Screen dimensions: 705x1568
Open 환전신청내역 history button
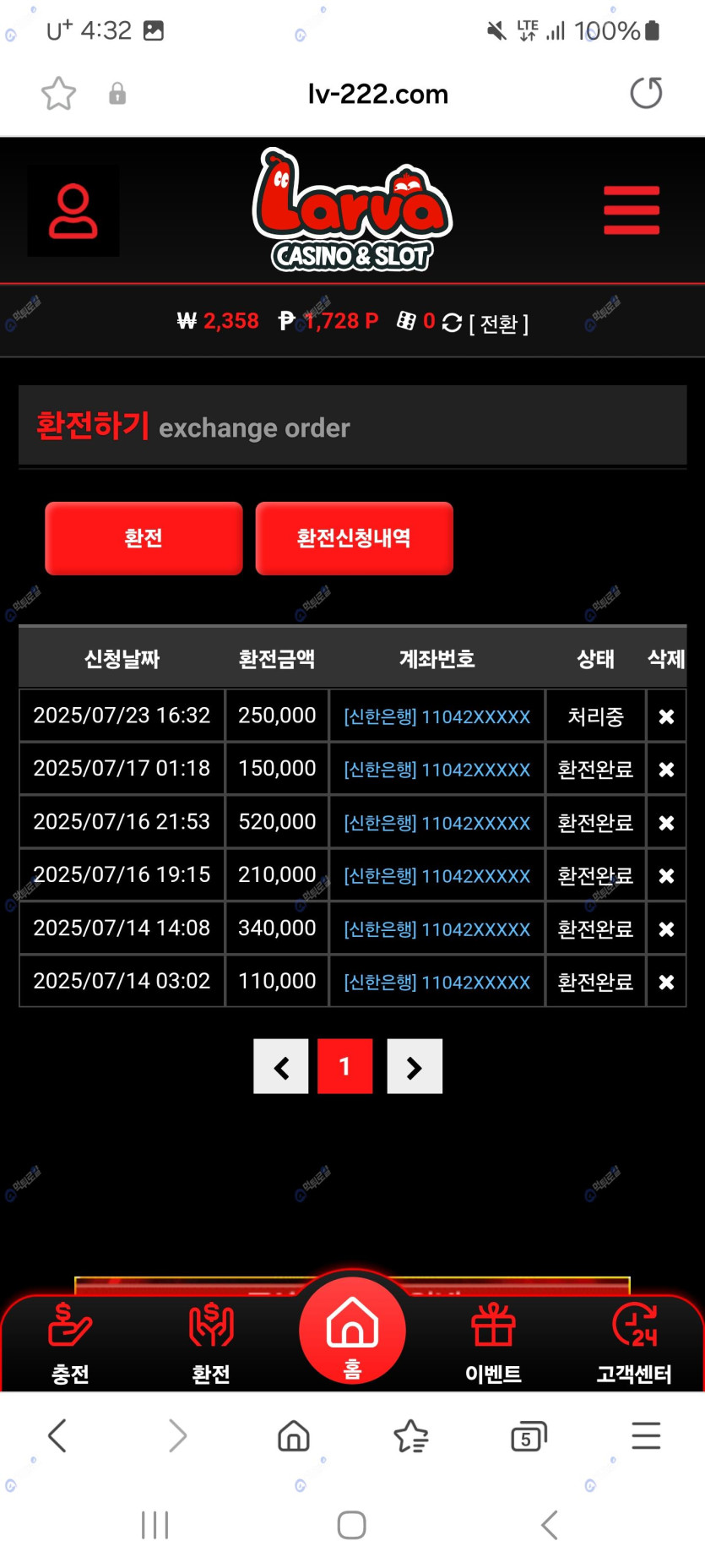(354, 538)
